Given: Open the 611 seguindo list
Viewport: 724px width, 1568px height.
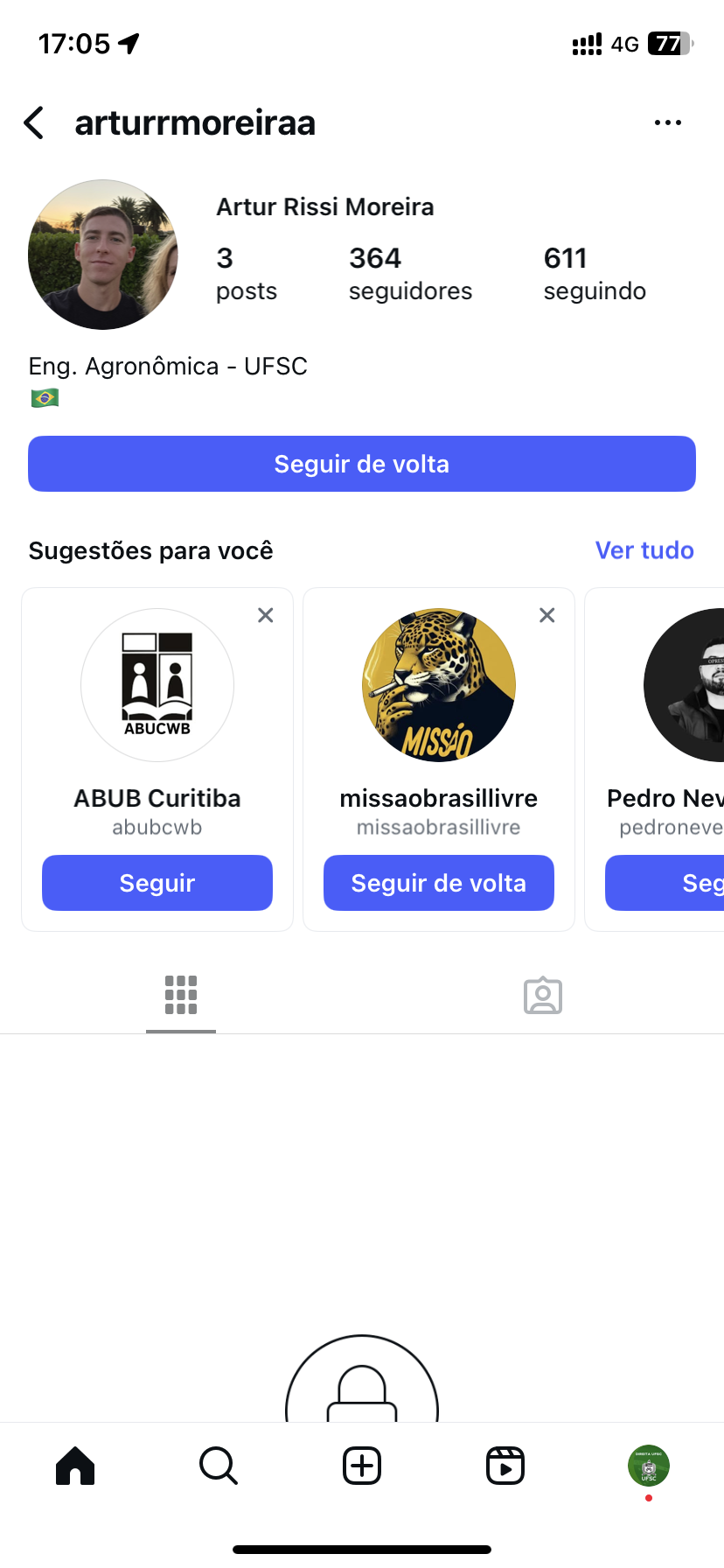Looking at the screenshot, I should click(x=595, y=273).
